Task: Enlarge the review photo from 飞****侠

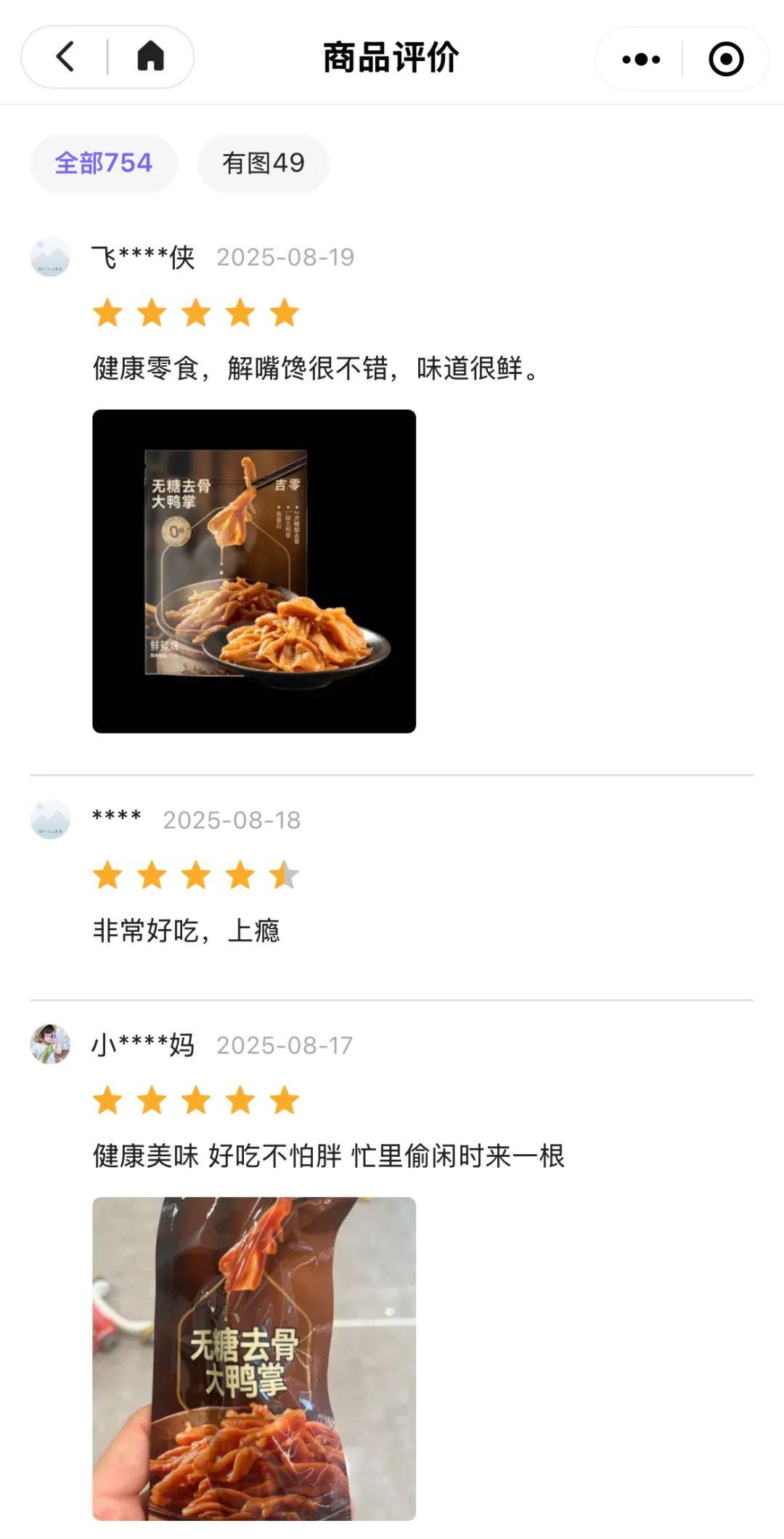Action: 254,571
